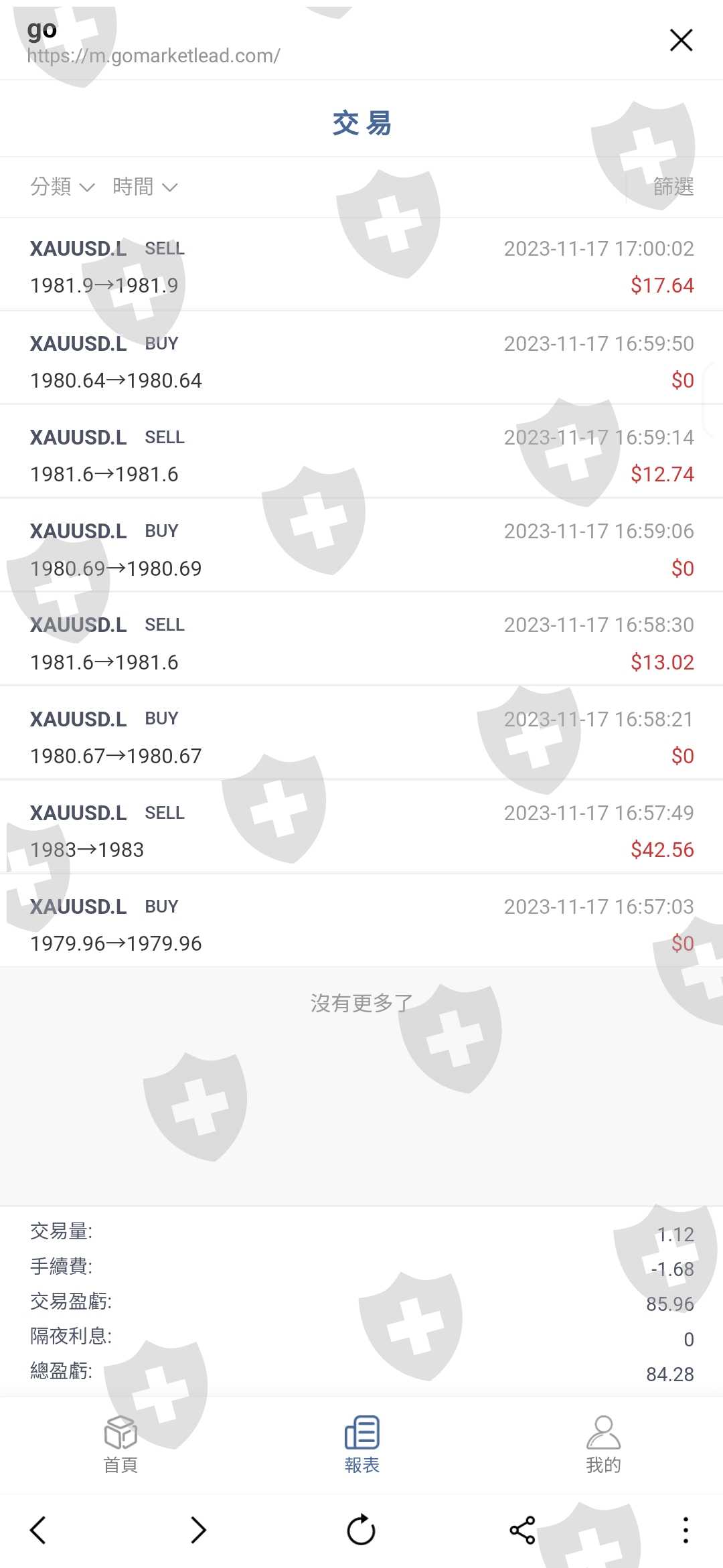This screenshot has width=723, height=1568.
Task: View the SELL trade with $13.02 profit
Action: (x=361, y=642)
